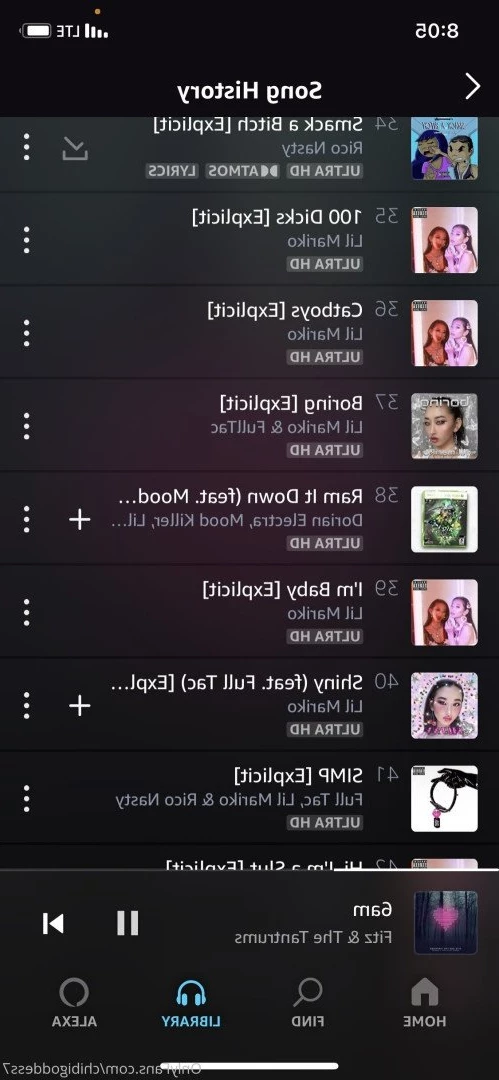Pause the currently playing song 6am
Image resolution: width=499 pixels, height=1080 pixels.
tap(128, 923)
